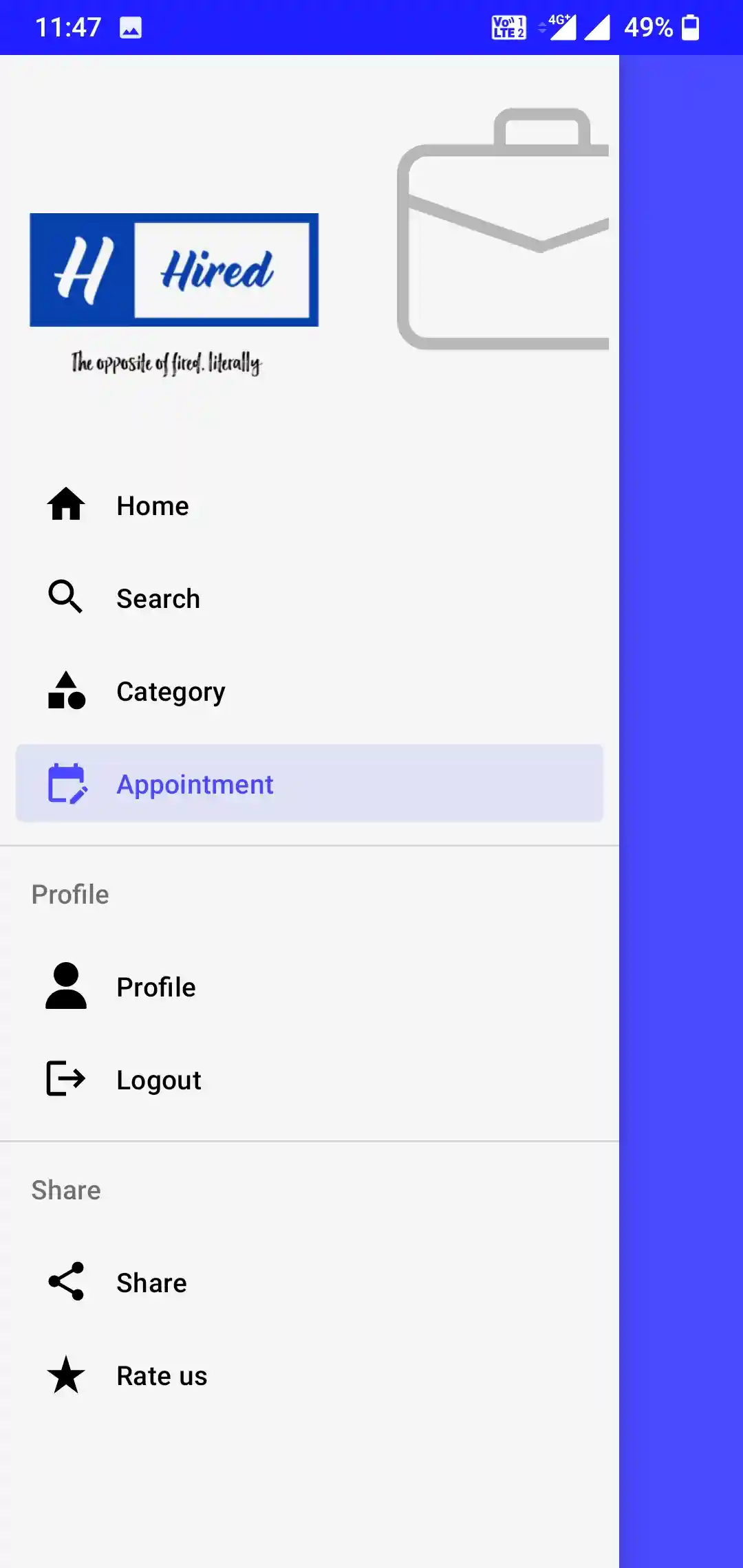Open the Search menu item
This screenshot has height=1568, width=743.
pos(158,599)
